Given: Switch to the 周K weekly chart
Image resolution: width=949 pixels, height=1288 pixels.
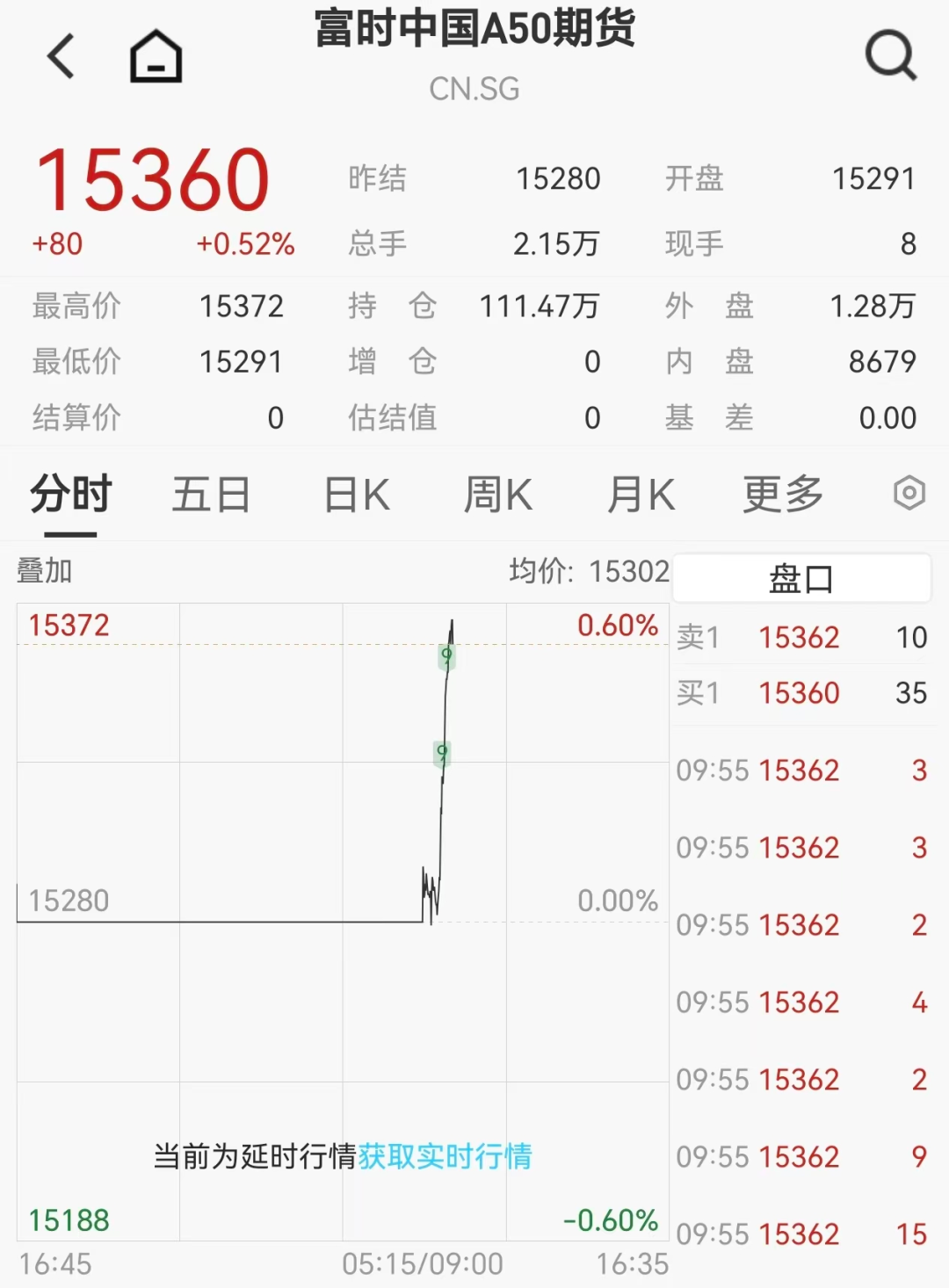Looking at the screenshot, I should coord(497,495).
